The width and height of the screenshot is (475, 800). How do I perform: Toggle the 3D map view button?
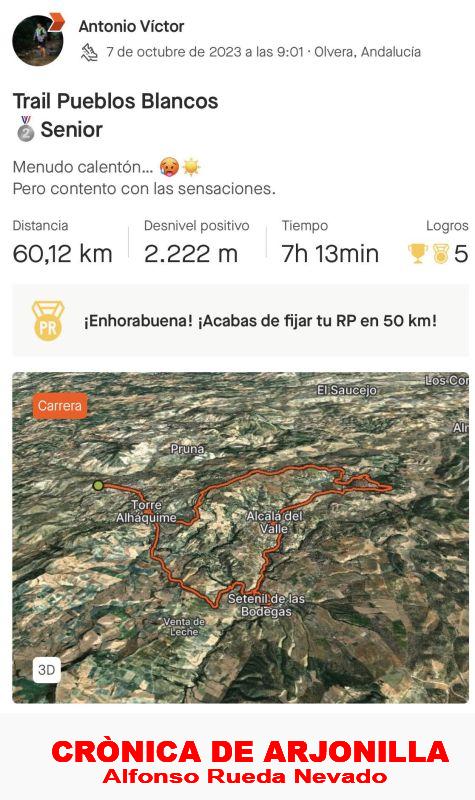point(46,669)
